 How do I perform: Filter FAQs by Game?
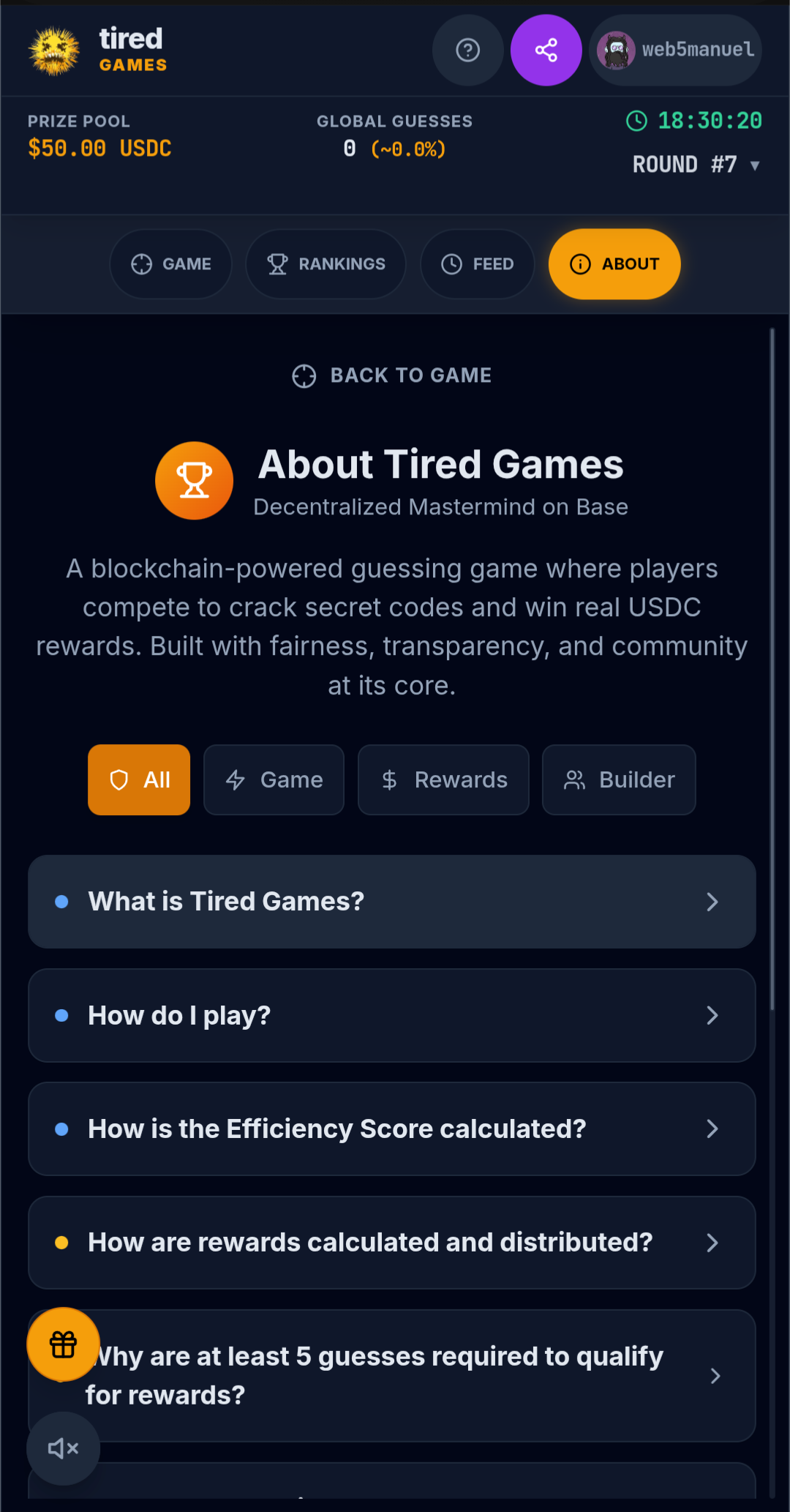274,780
